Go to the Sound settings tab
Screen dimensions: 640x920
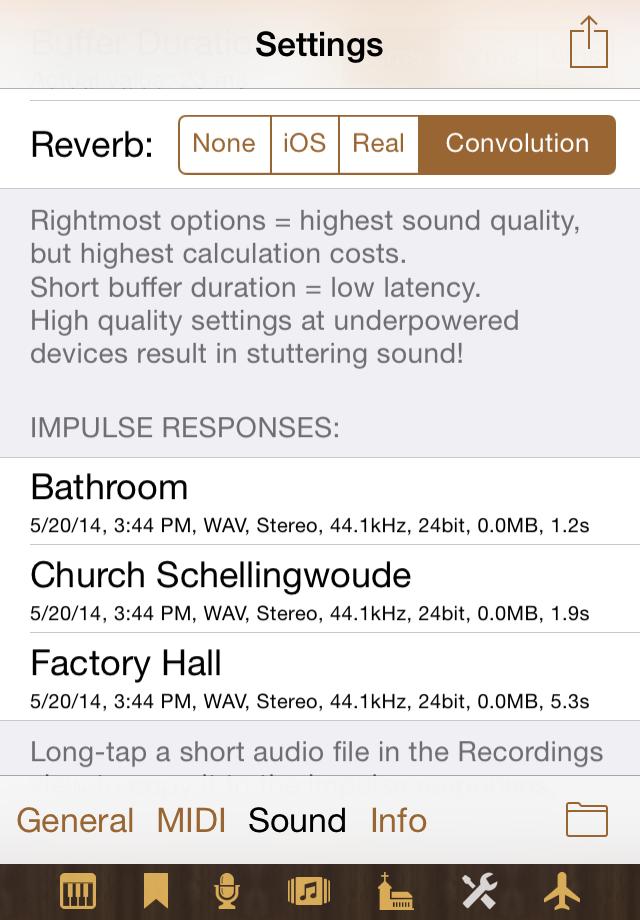point(297,820)
